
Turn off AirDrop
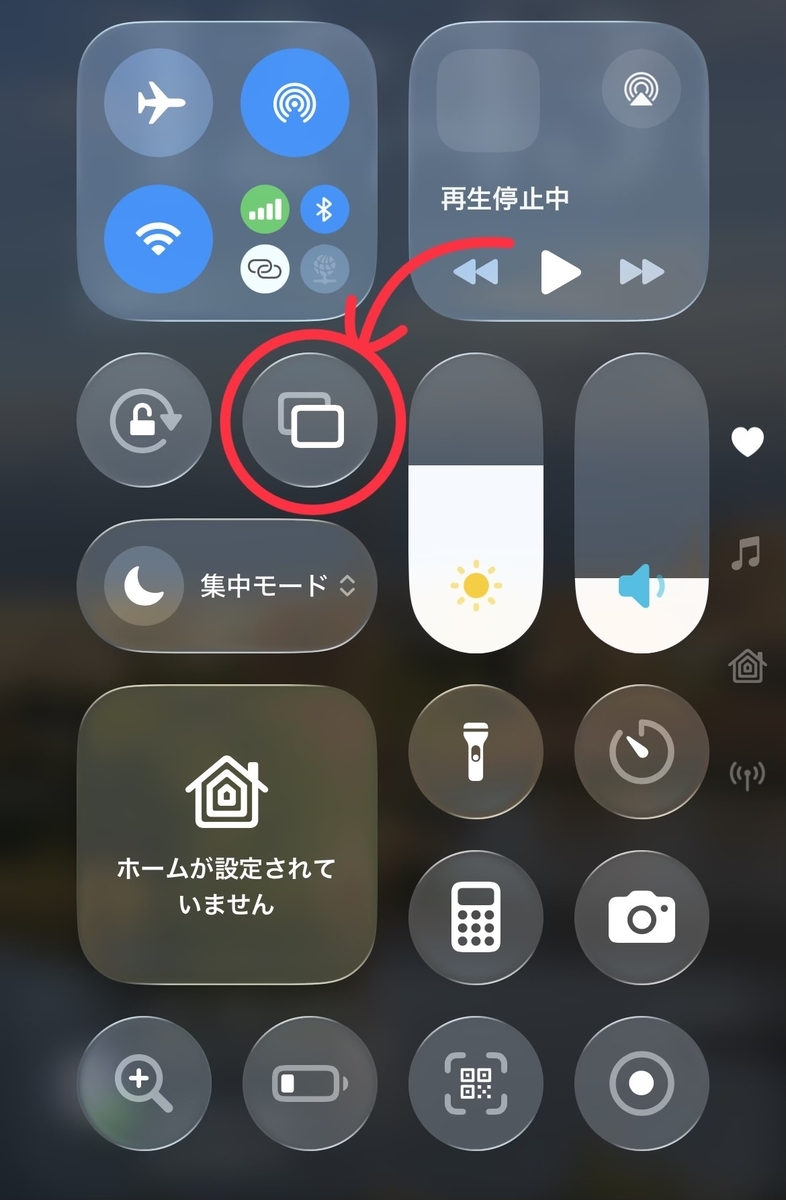(x=295, y=102)
